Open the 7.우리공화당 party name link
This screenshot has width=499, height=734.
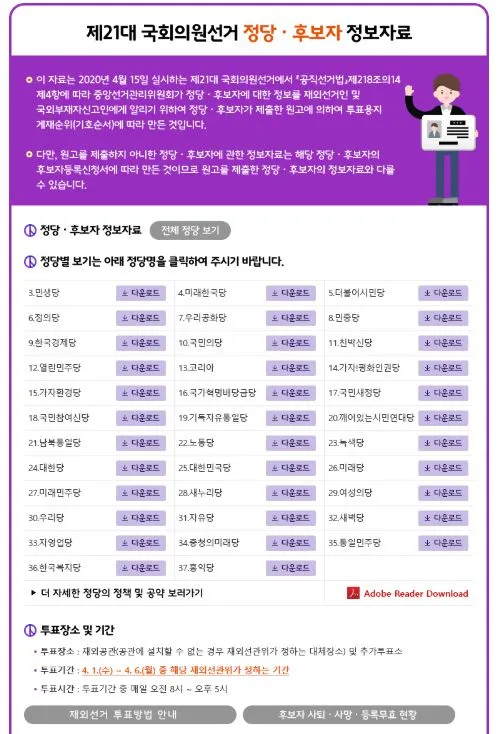[x=202, y=318]
